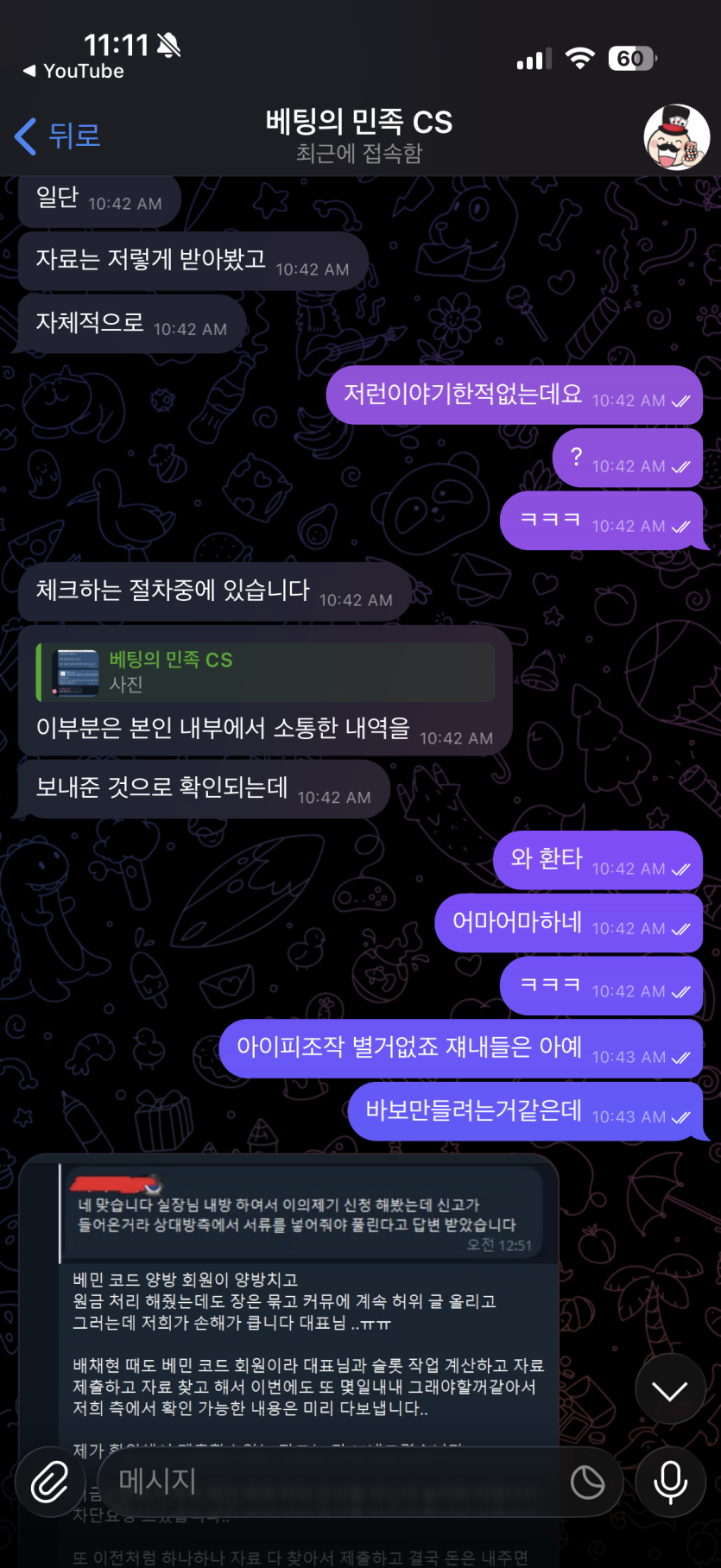Screen dimensions: 721x1568
Task: Open chat info from the 베팅의 민족 CS title
Action: (359, 135)
